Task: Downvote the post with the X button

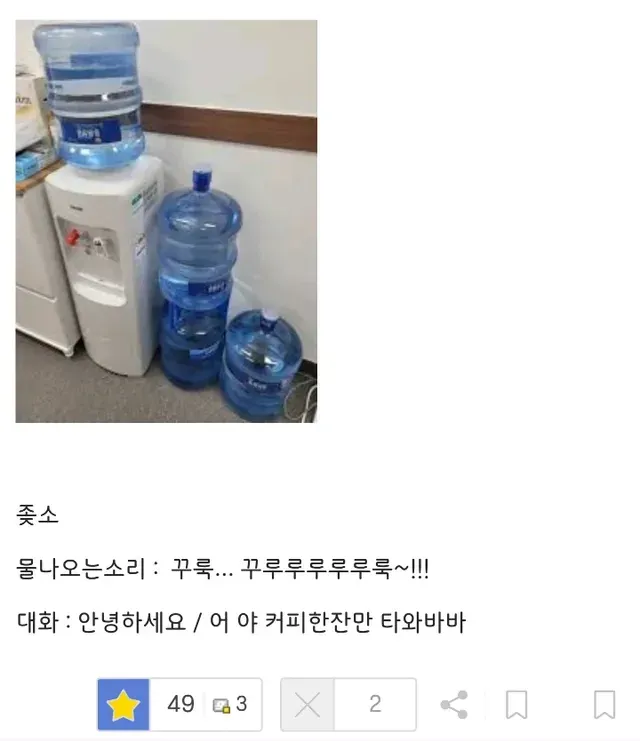Action: [308, 705]
